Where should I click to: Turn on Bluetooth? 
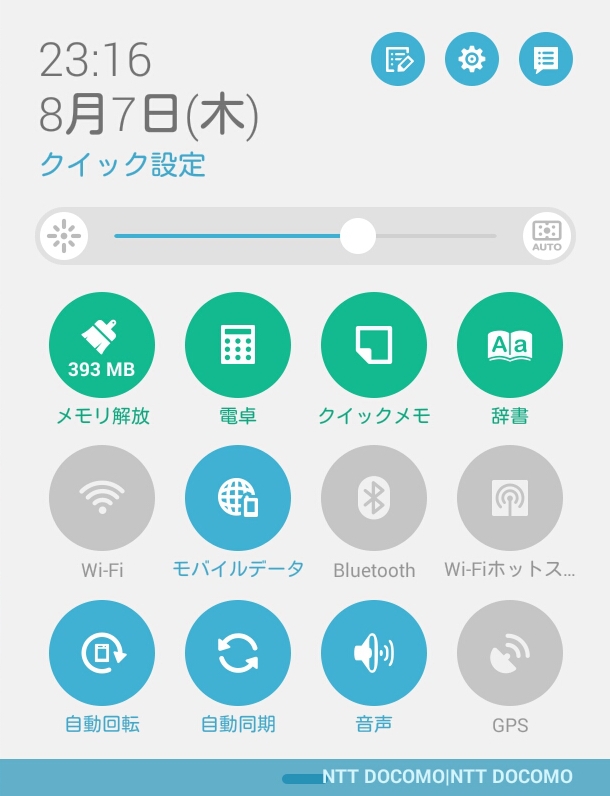tap(373, 498)
